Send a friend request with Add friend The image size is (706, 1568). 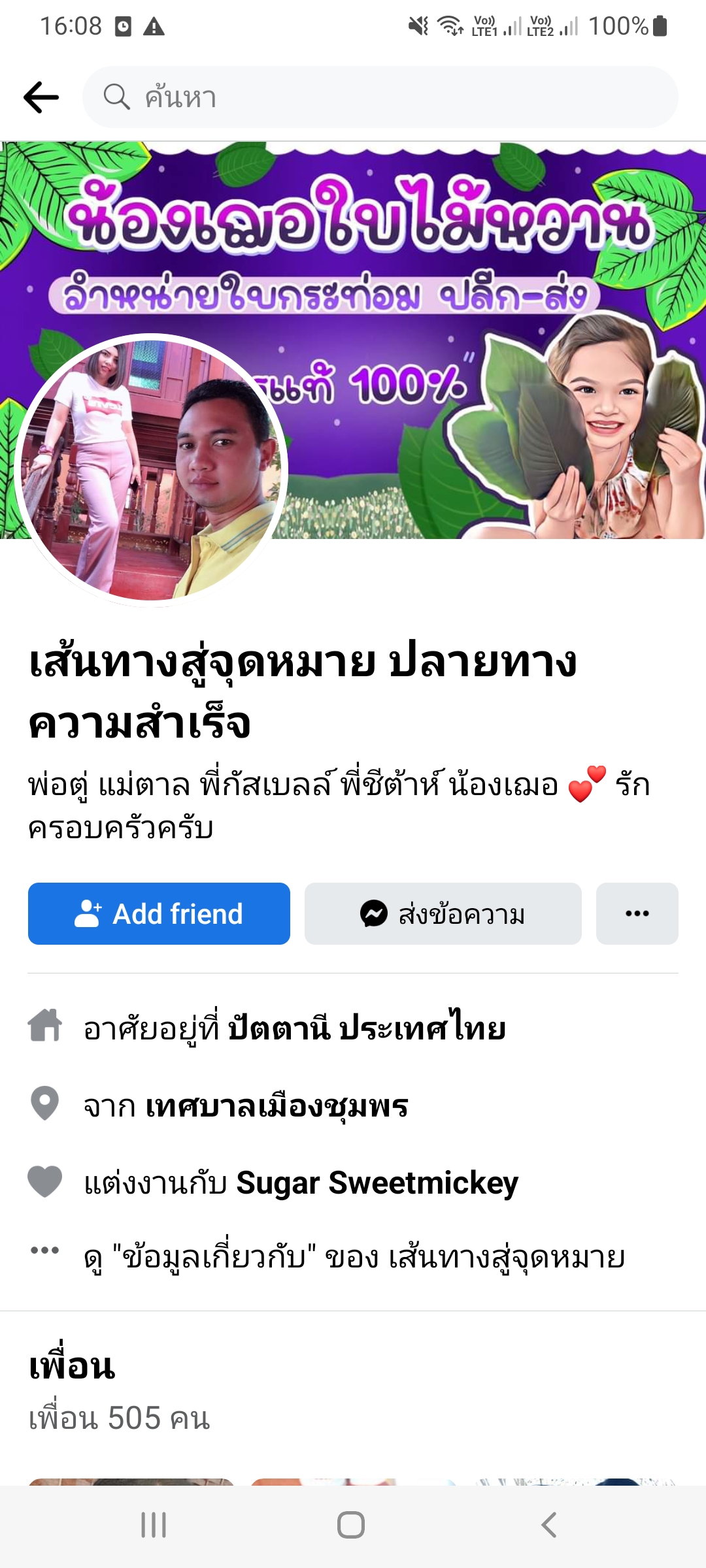click(x=159, y=913)
